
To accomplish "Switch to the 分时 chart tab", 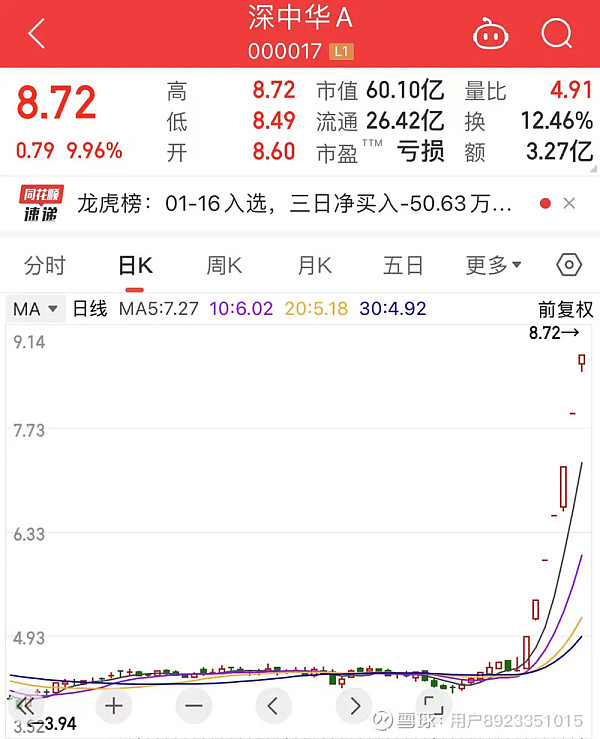I will 45,265.
